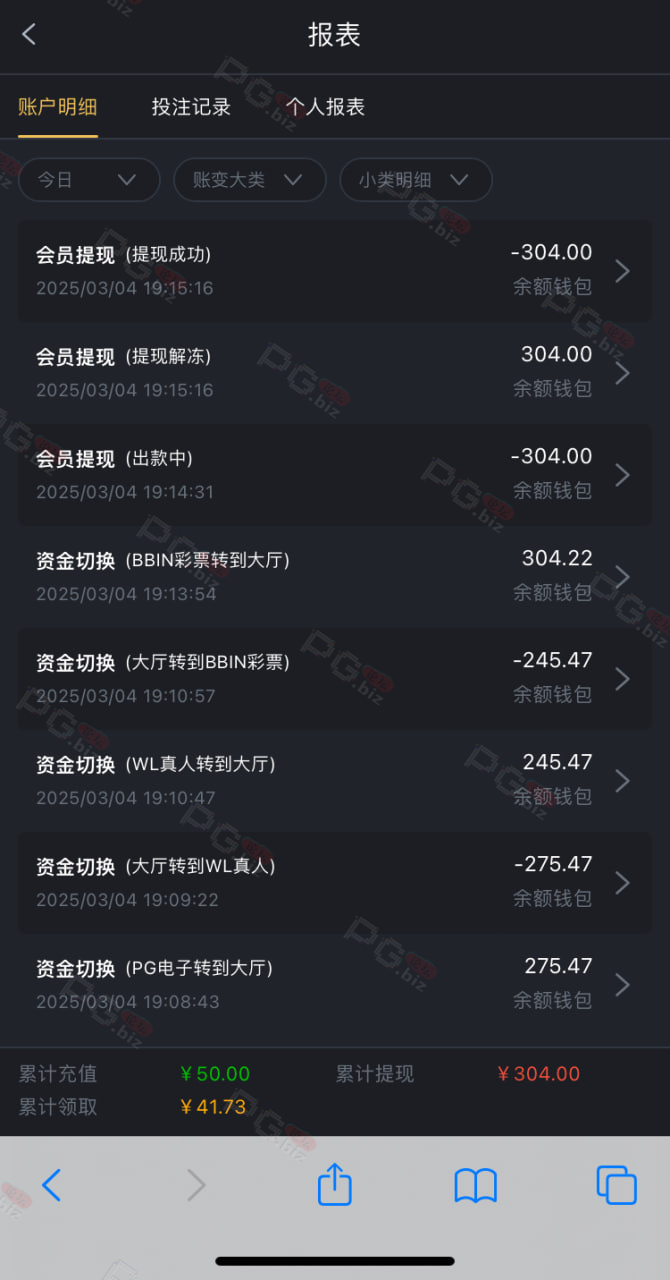
Task: Expand the 小类明细 dropdown
Action: 416,180
